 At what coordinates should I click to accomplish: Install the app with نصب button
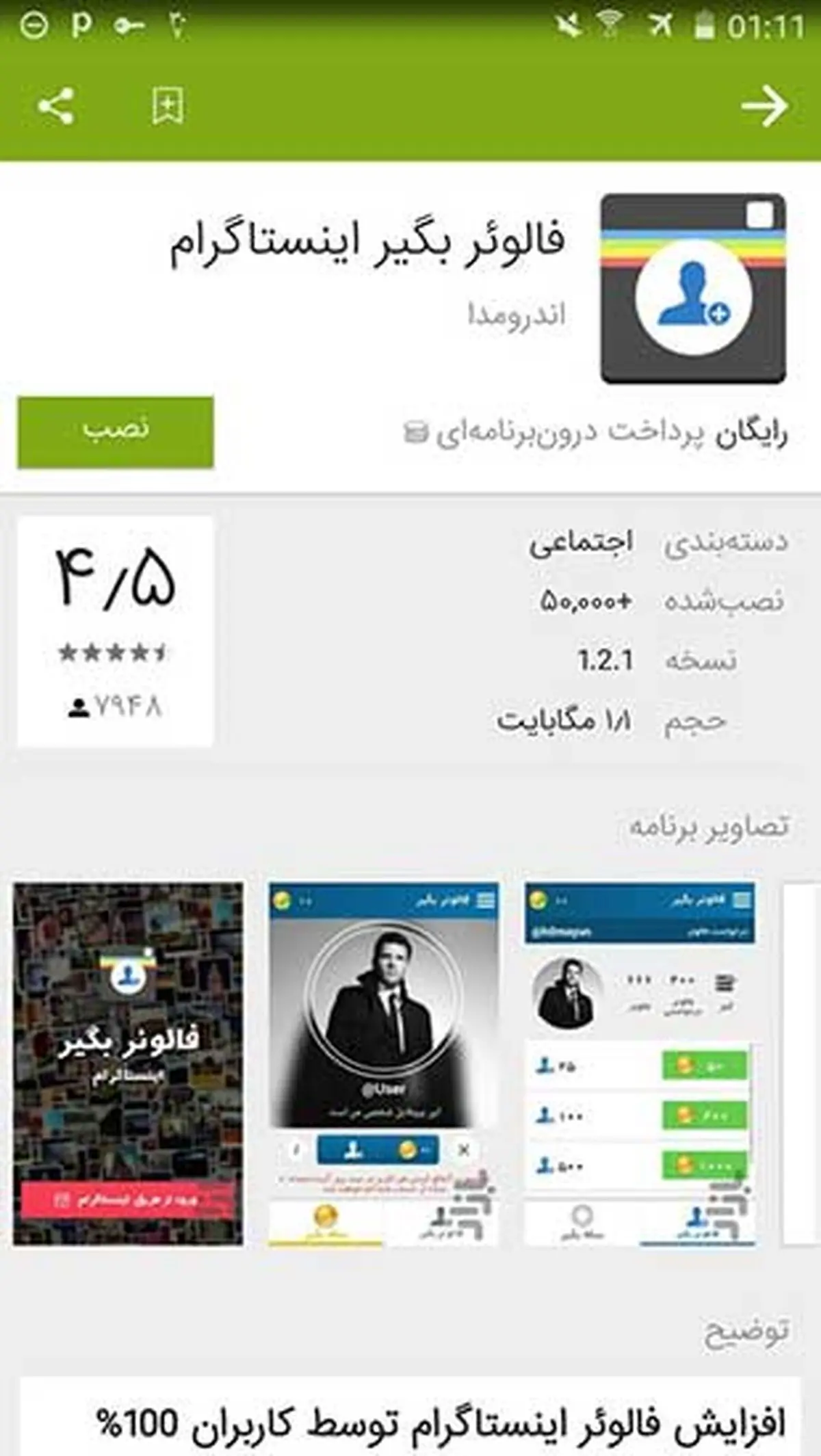116,432
